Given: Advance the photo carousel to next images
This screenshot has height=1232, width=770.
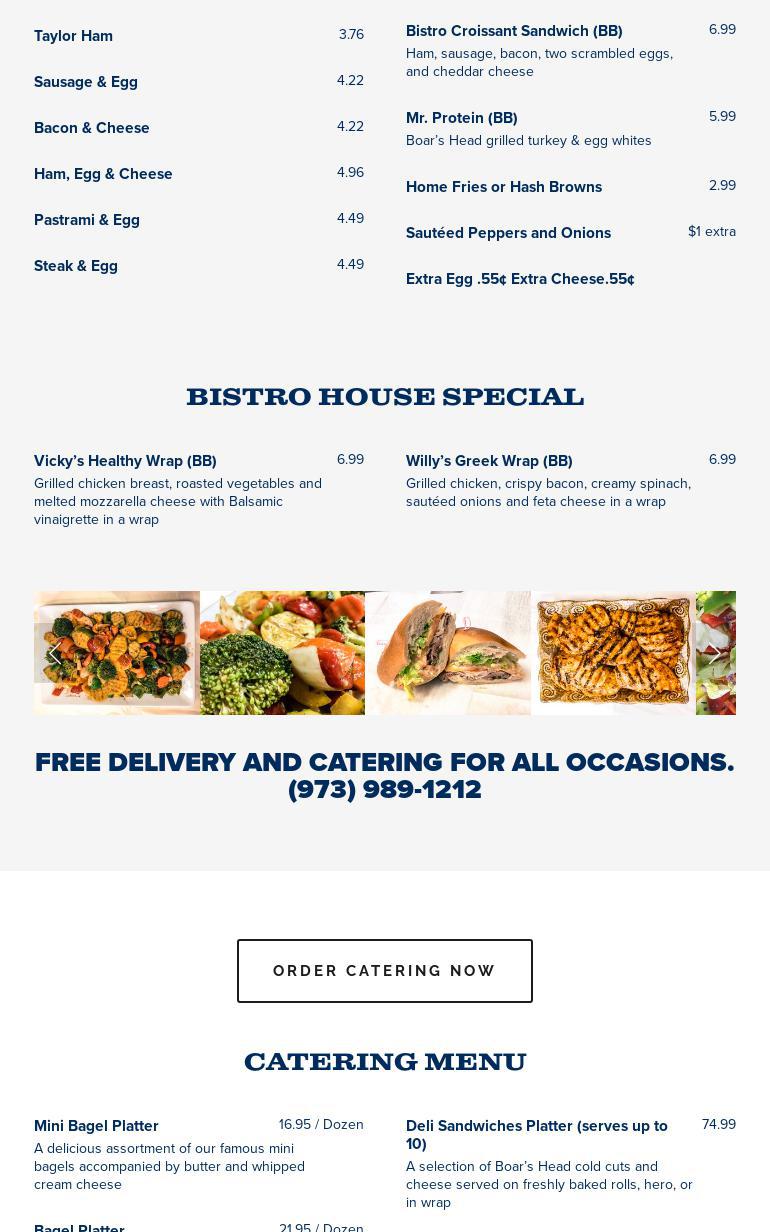Looking at the screenshot, I should coord(714,653).
